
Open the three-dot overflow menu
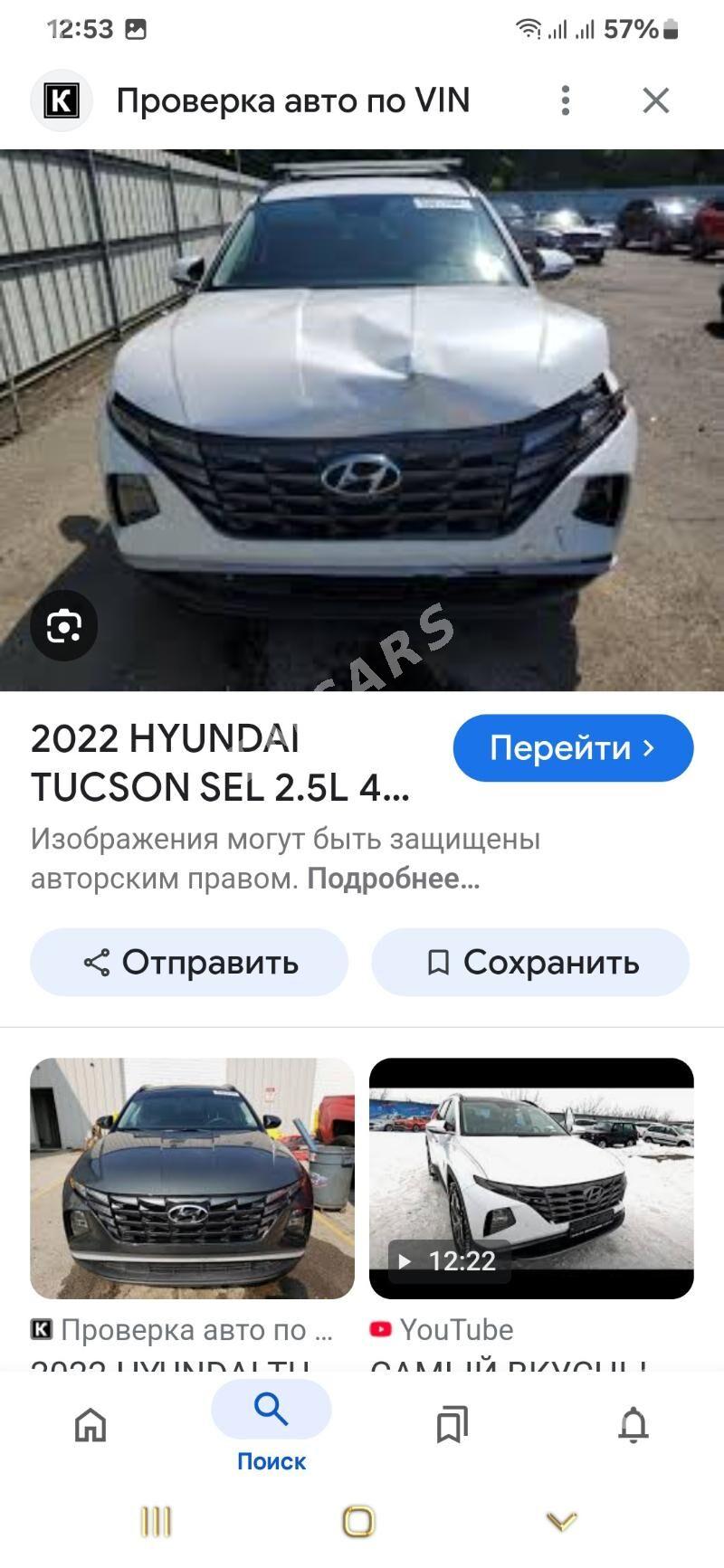pos(566,100)
